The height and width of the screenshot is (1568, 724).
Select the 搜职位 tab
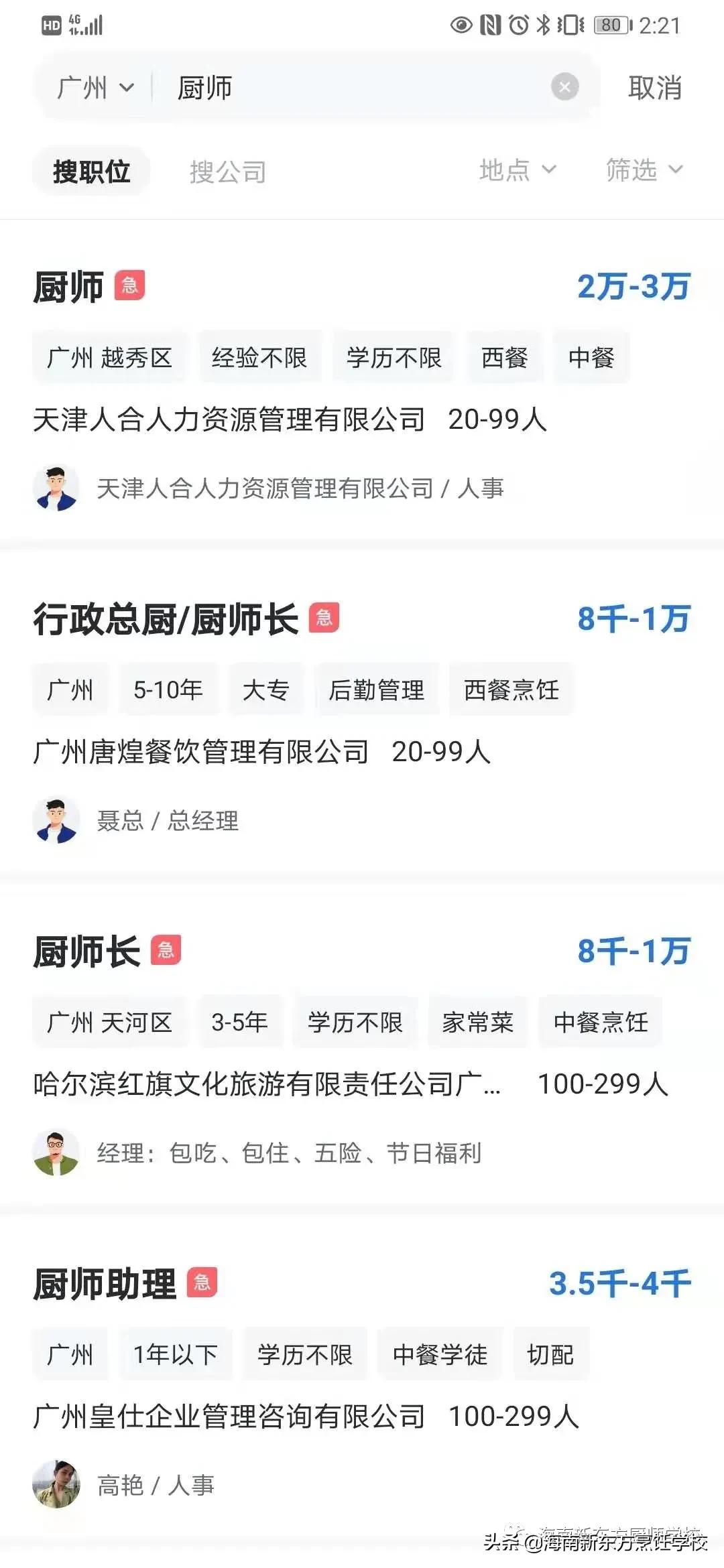(x=92, y=171)
